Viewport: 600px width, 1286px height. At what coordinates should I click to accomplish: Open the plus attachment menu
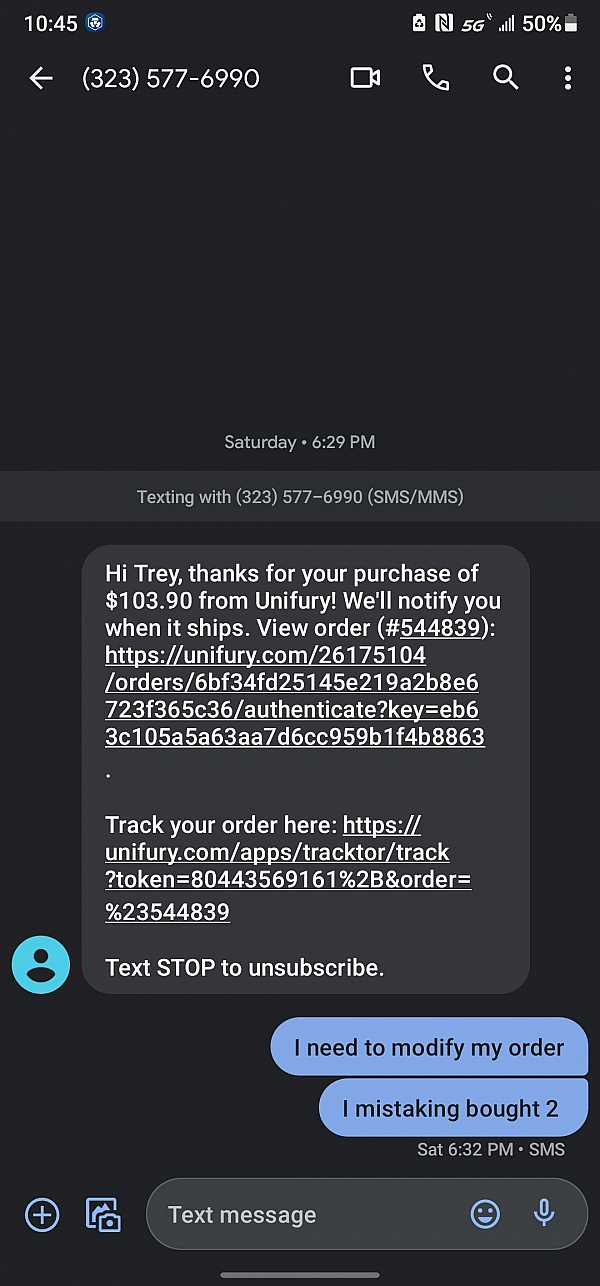[x=42, y=1215]
